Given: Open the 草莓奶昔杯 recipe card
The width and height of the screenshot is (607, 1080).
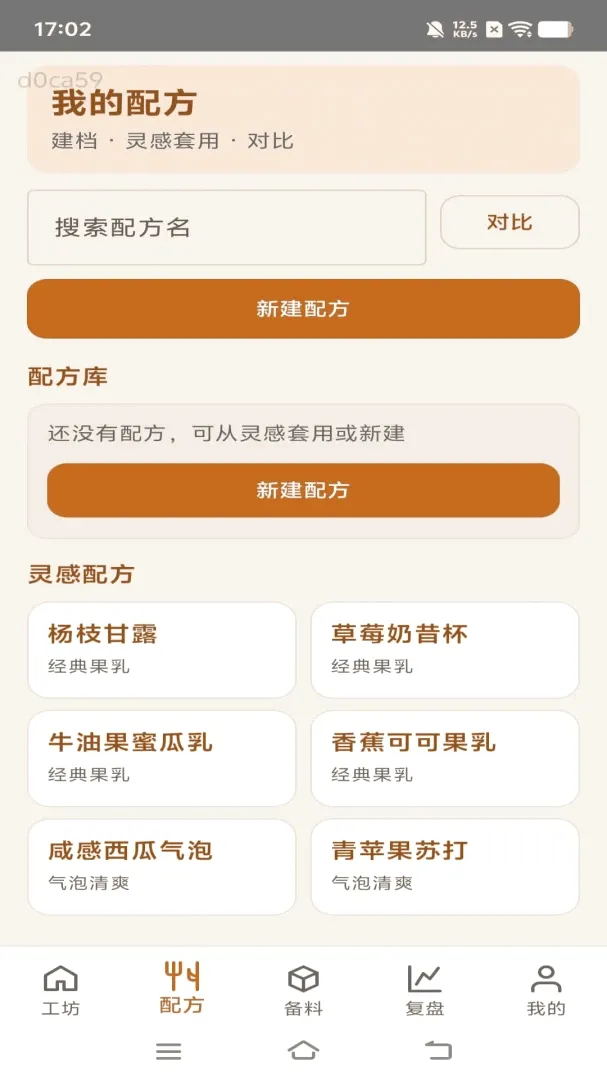Looking at the screenshot, I should click(445, 650).
